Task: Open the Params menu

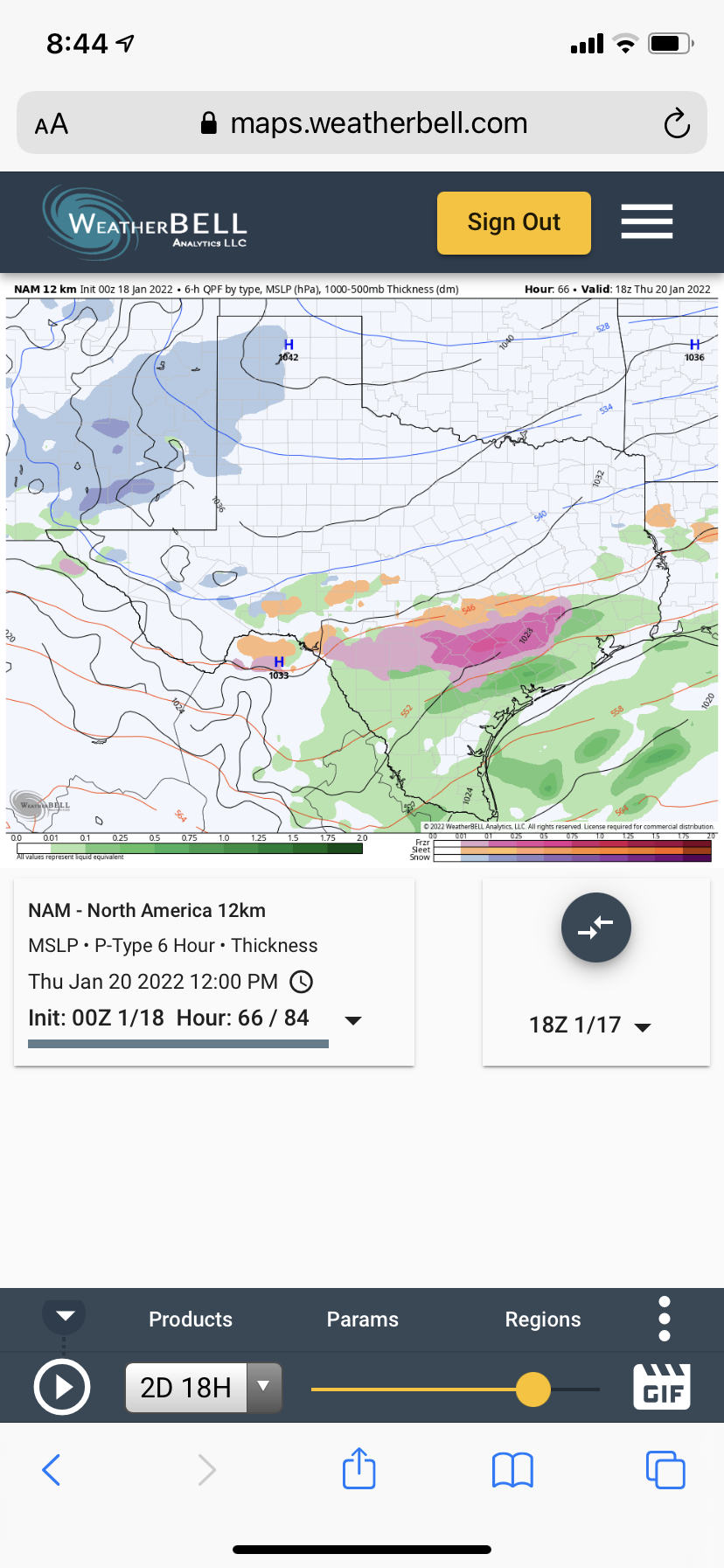Action: 362,1319
